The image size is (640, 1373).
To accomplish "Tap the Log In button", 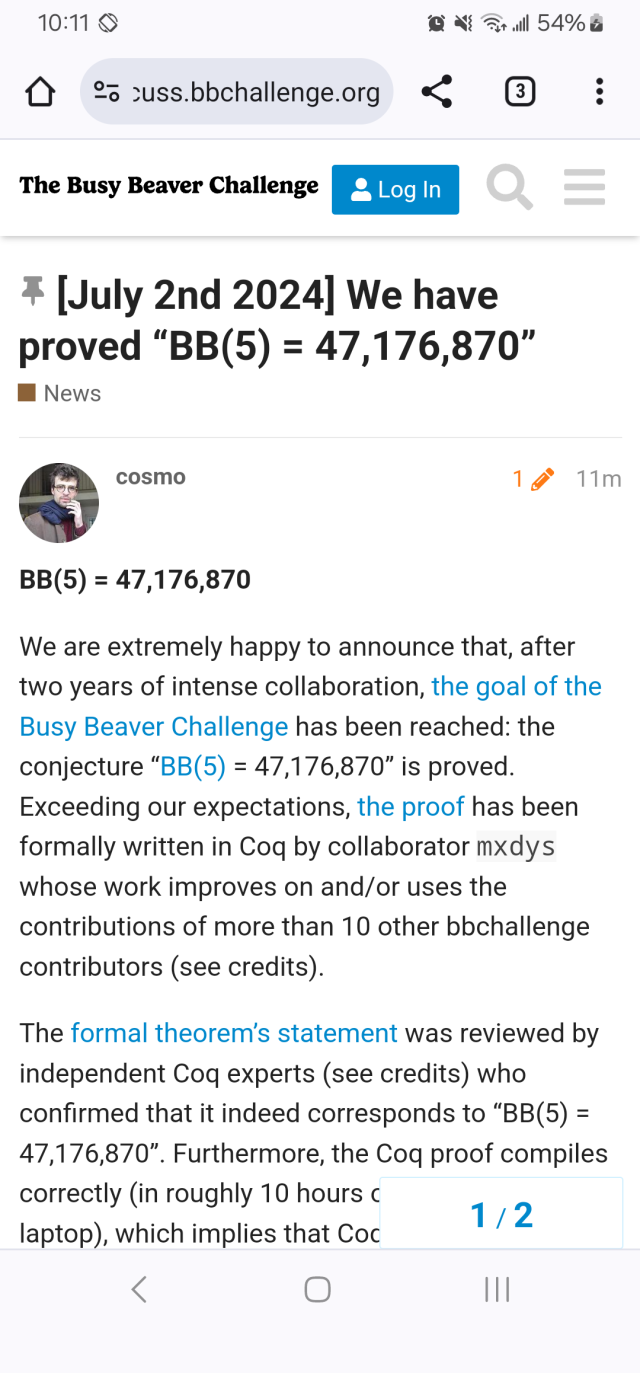I will (395, 190).
